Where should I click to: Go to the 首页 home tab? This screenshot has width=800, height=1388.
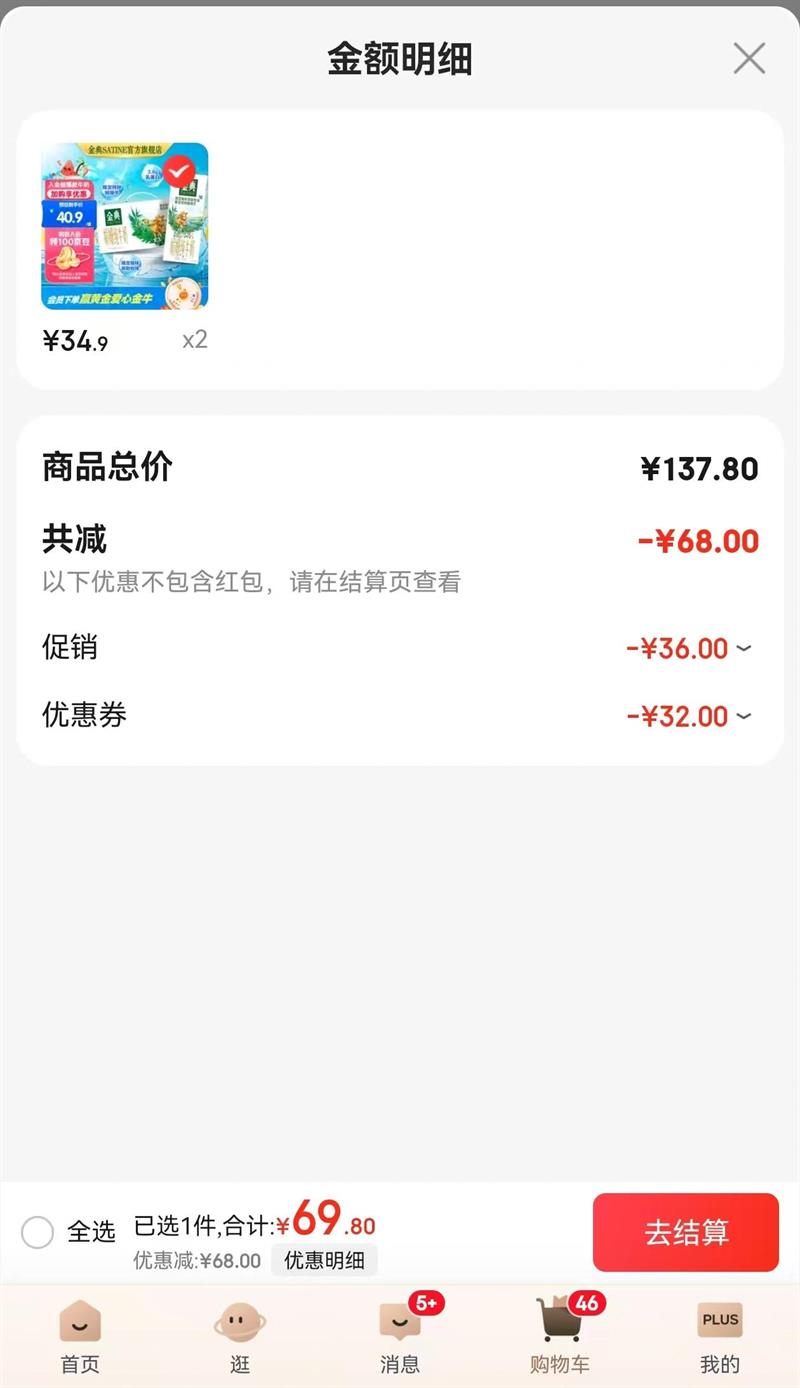80,1337
